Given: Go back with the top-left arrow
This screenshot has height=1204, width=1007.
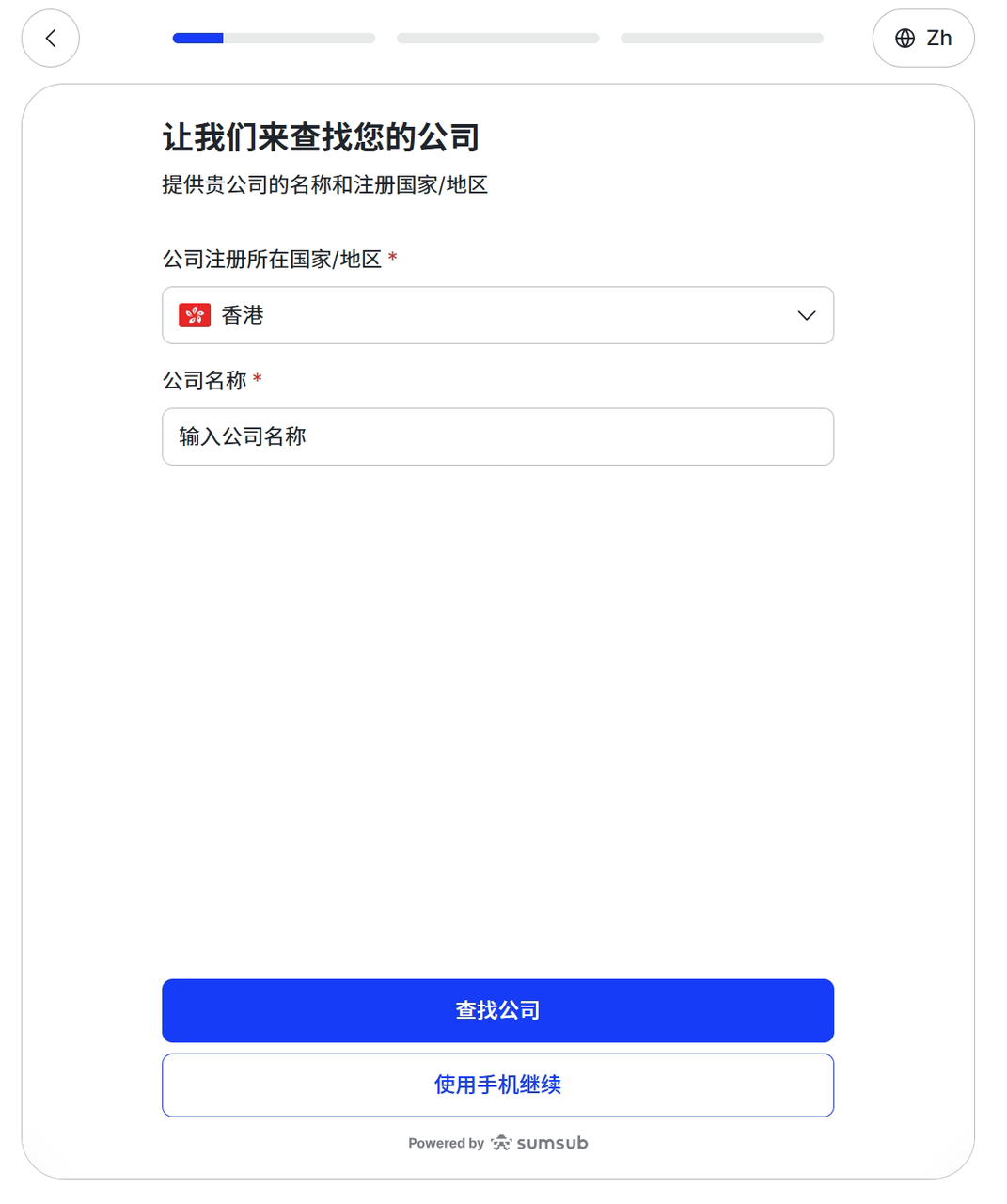Looking at the screenshot, I should 51,39.
